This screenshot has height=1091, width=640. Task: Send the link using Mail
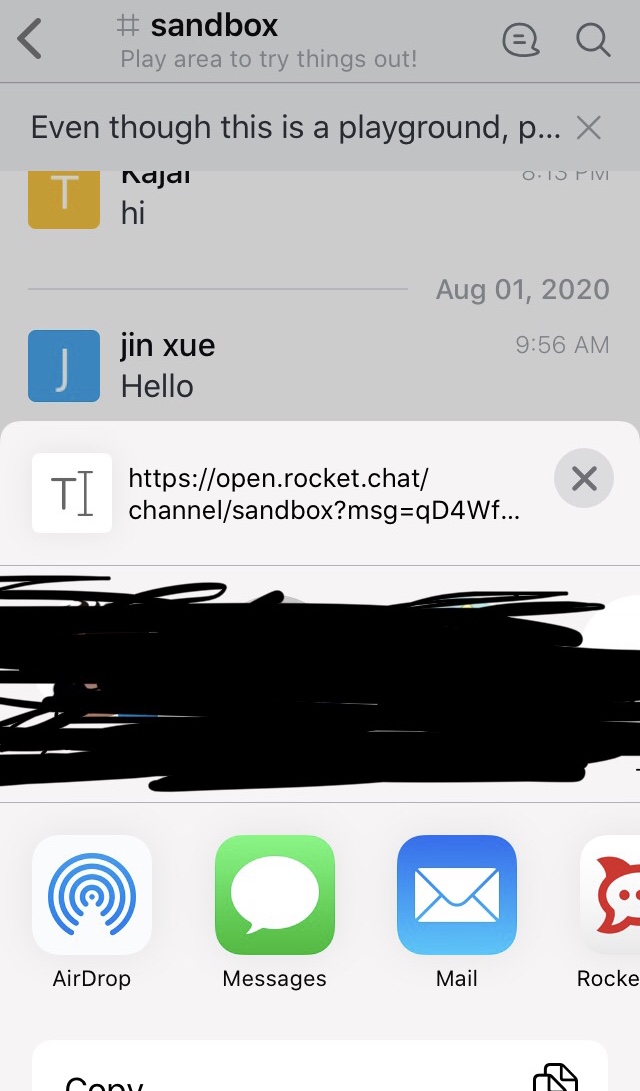point(457,895)
